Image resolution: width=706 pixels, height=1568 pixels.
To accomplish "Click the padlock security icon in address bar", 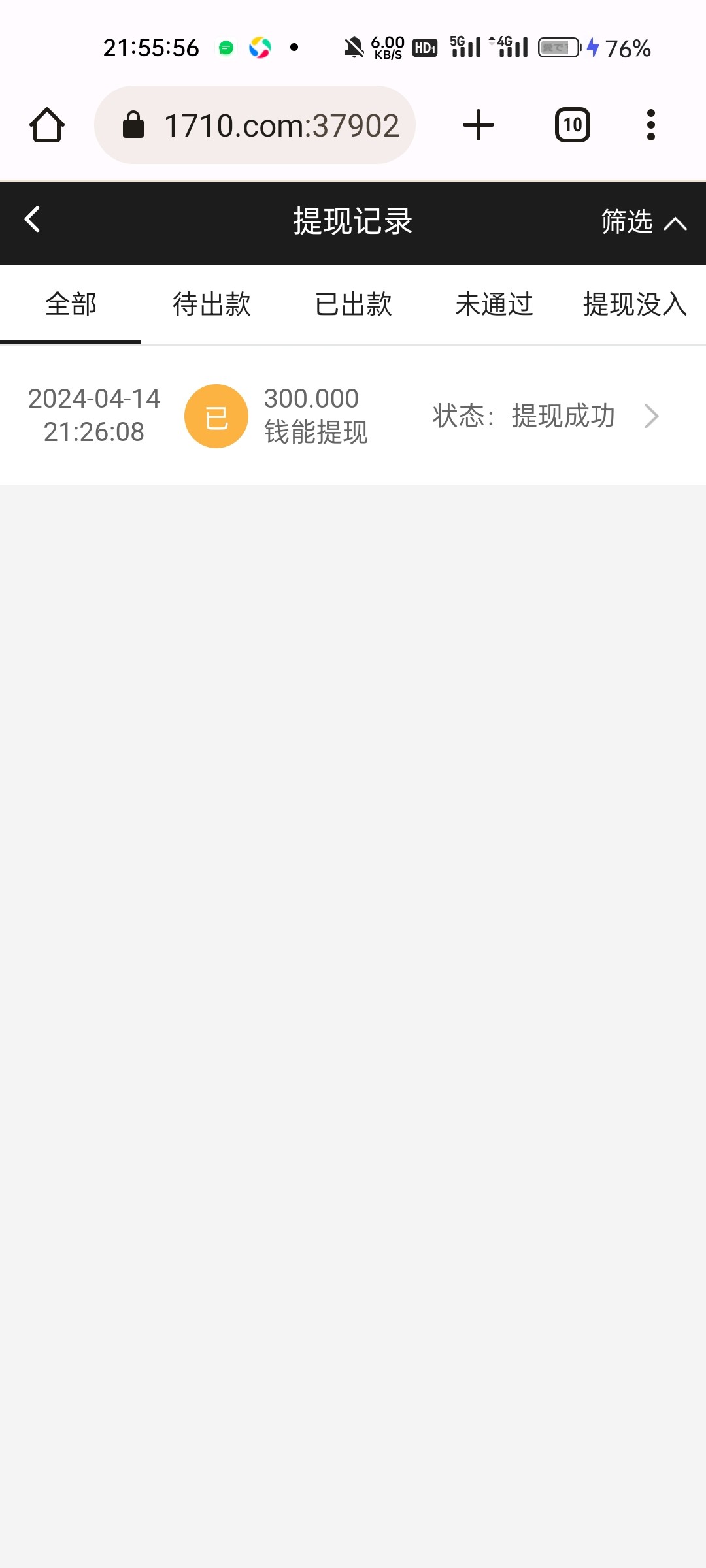I will point(134,124).
